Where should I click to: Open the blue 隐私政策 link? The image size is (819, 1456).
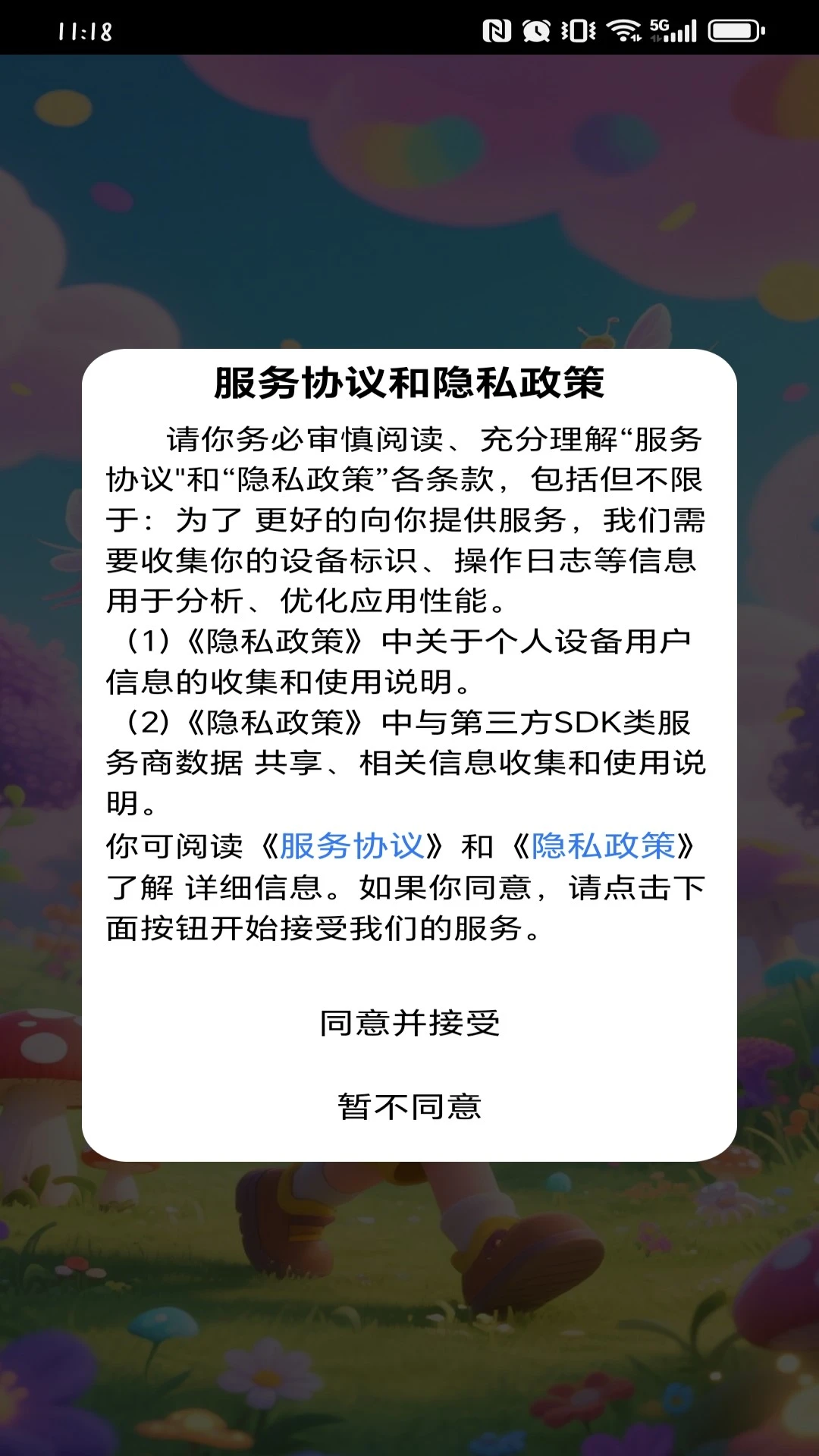point(603,846)
